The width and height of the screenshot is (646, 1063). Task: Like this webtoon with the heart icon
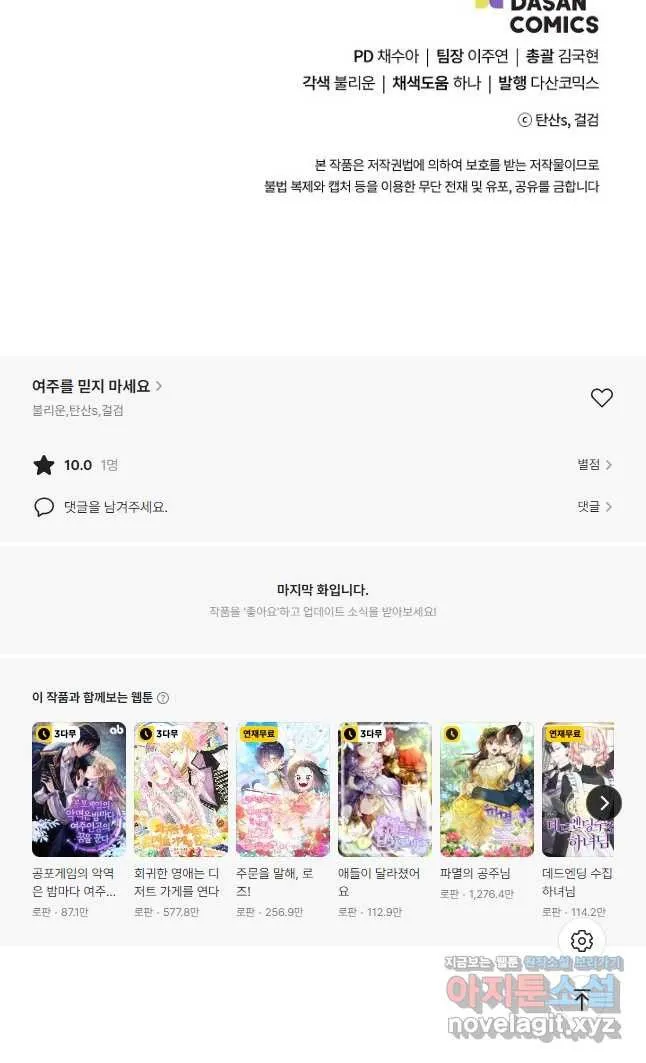tap(601, 397)
